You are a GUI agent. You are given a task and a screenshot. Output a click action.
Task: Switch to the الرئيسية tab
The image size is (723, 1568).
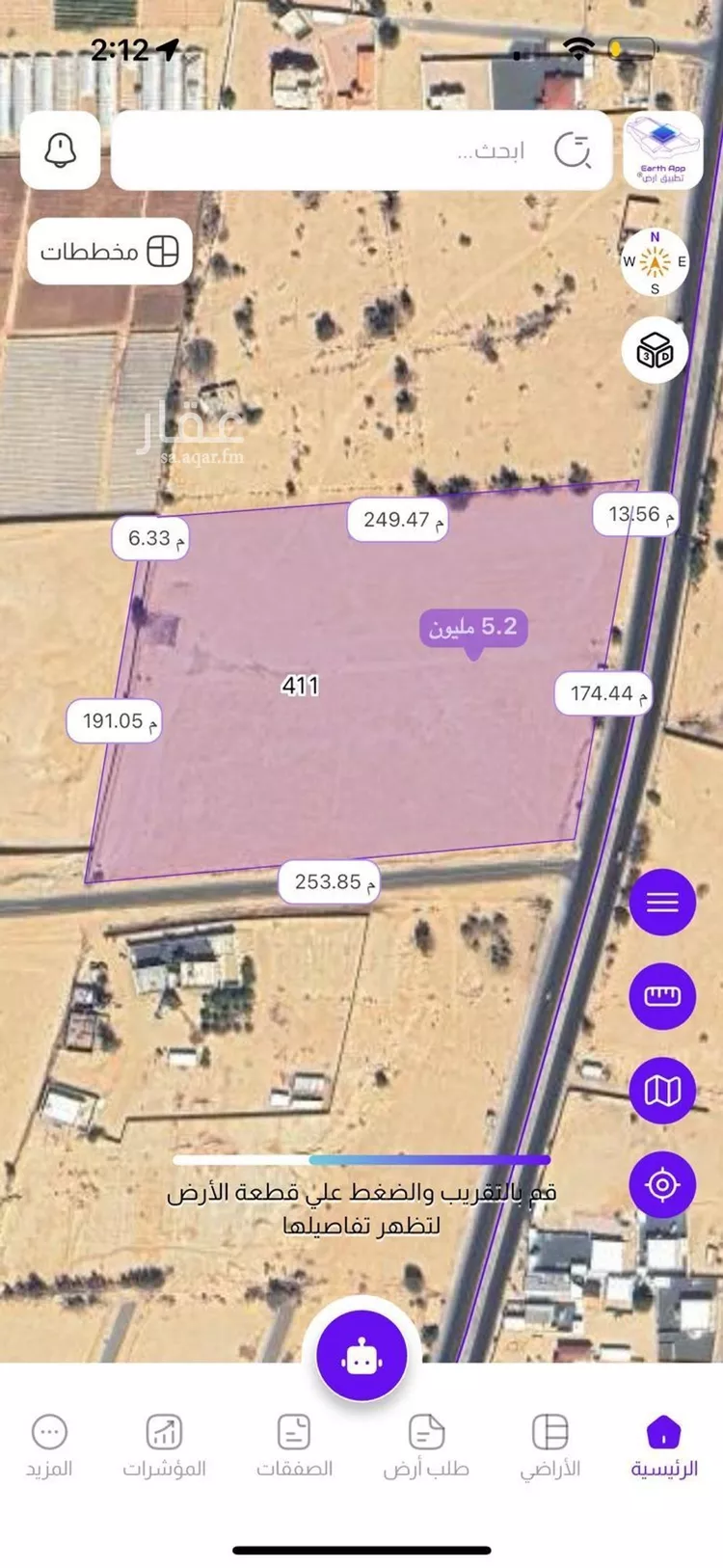pyautogui.click(x=663, y=1446)
